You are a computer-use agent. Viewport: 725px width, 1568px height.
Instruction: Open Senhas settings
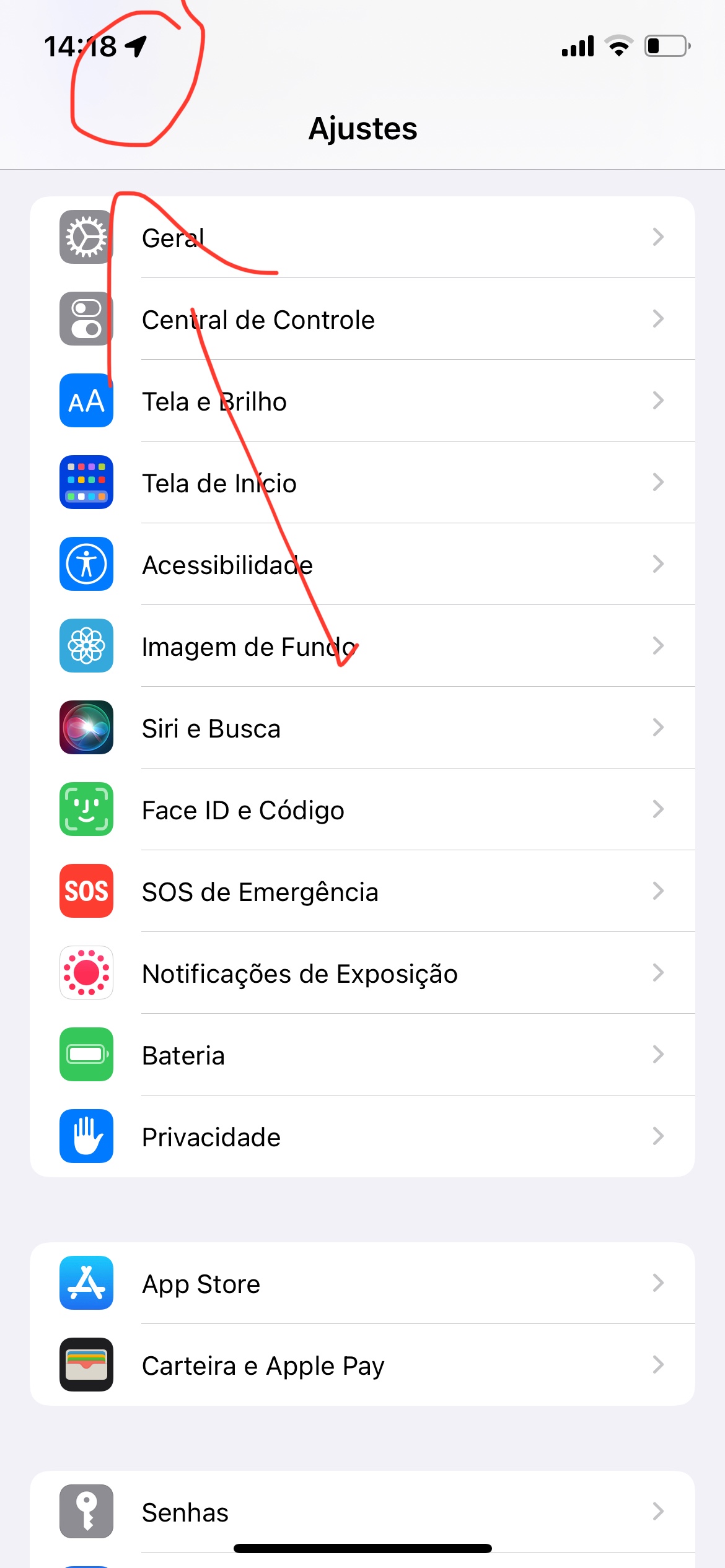362,1512
